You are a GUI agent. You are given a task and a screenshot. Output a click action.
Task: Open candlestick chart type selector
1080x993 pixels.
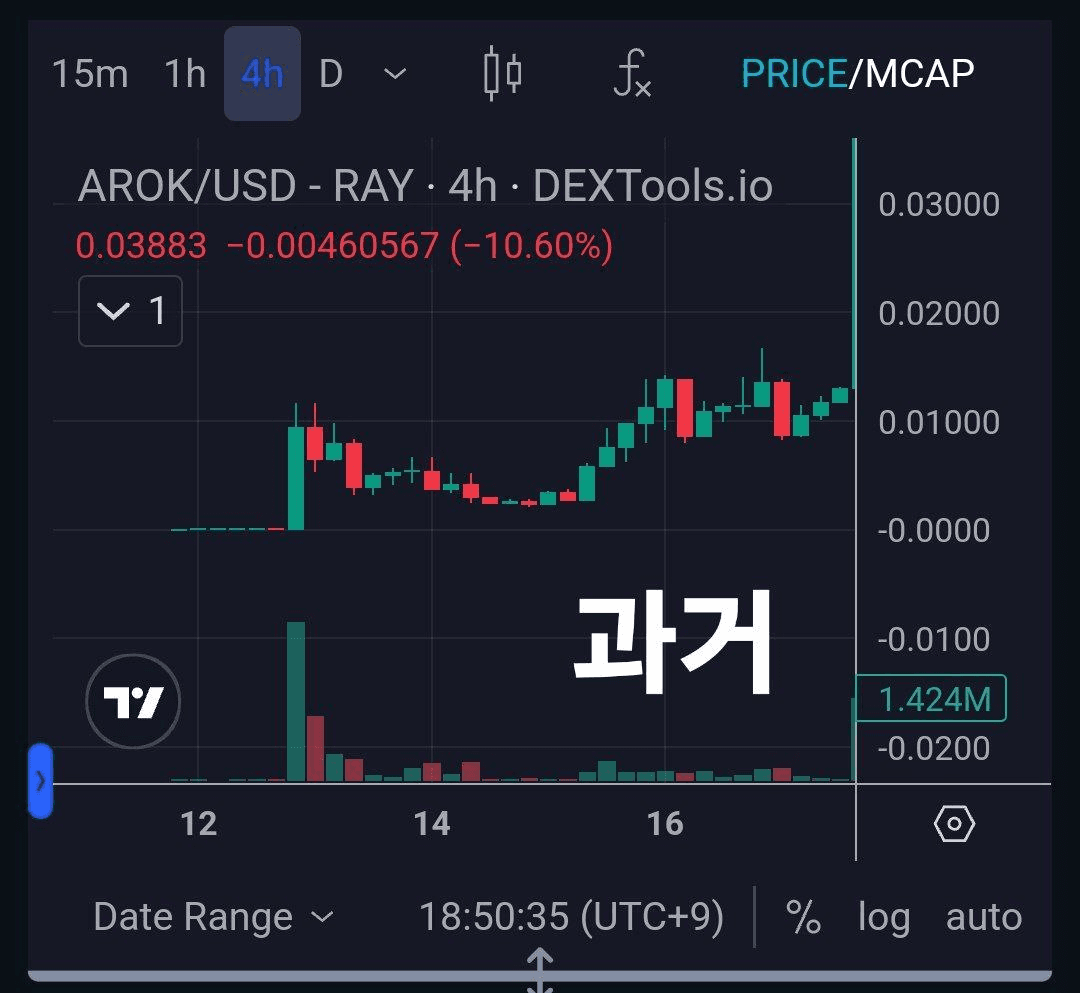tap(503, 74)
